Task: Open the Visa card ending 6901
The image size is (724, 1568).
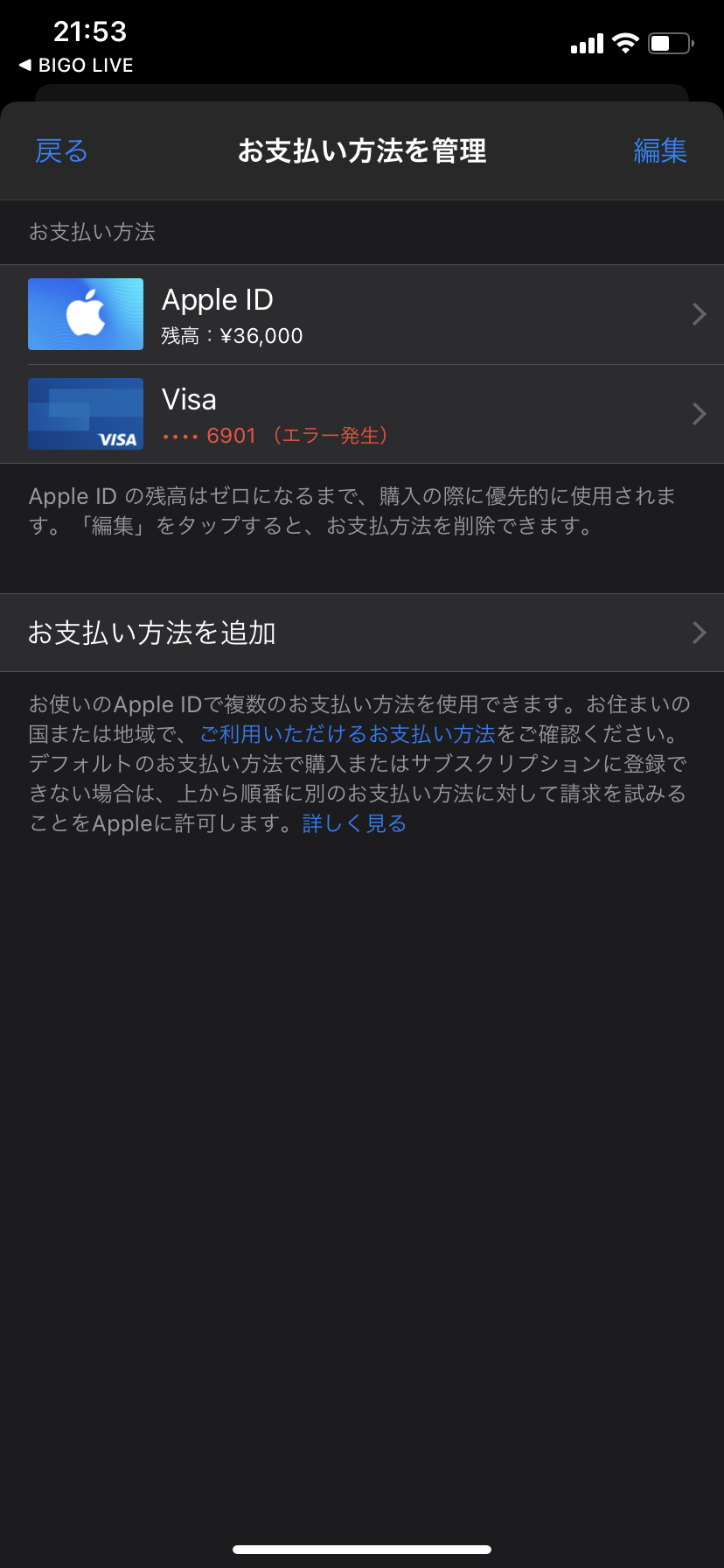Action: [x=362, y=414]
